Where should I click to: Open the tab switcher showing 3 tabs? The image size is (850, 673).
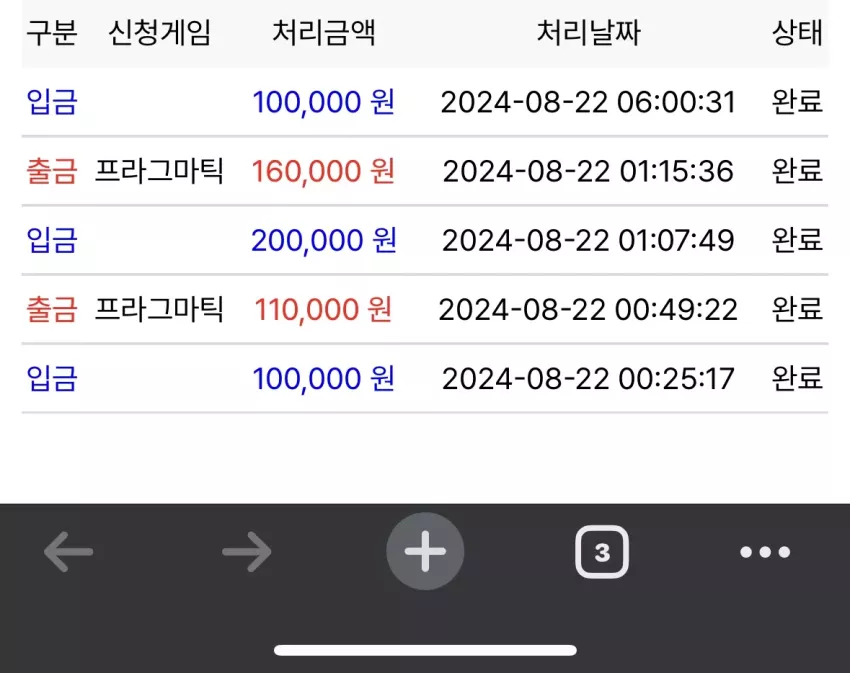point(602,552)
